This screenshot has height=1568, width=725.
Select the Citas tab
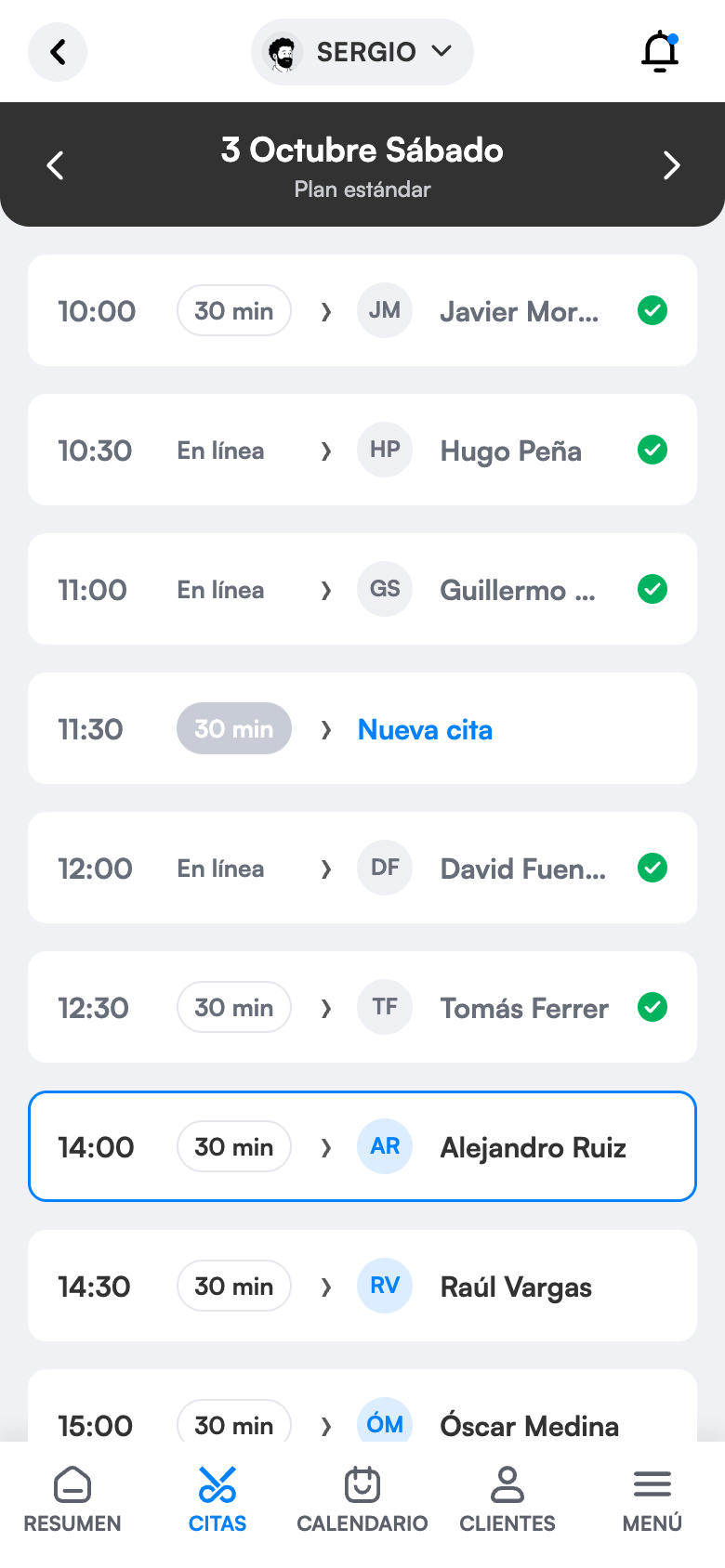click(x=217, y=1499)
